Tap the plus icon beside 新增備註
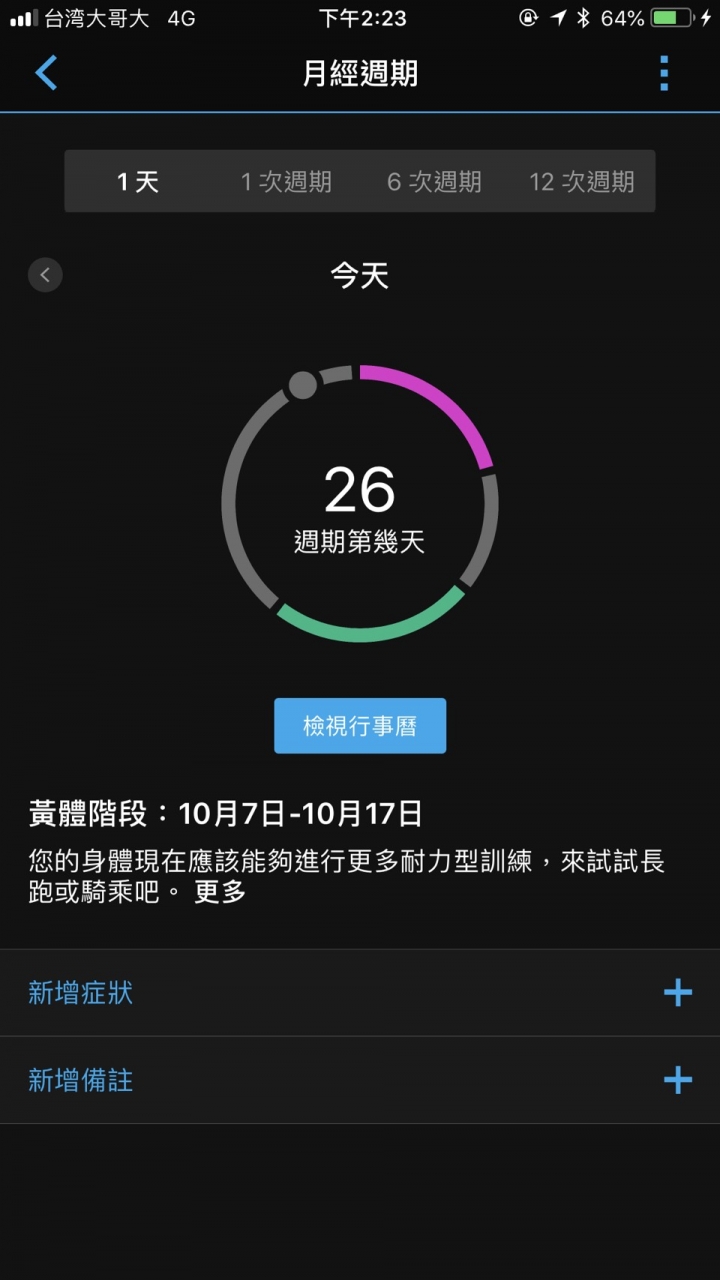Screen dimensions: 720x1280 click(x=678, y=1080)
